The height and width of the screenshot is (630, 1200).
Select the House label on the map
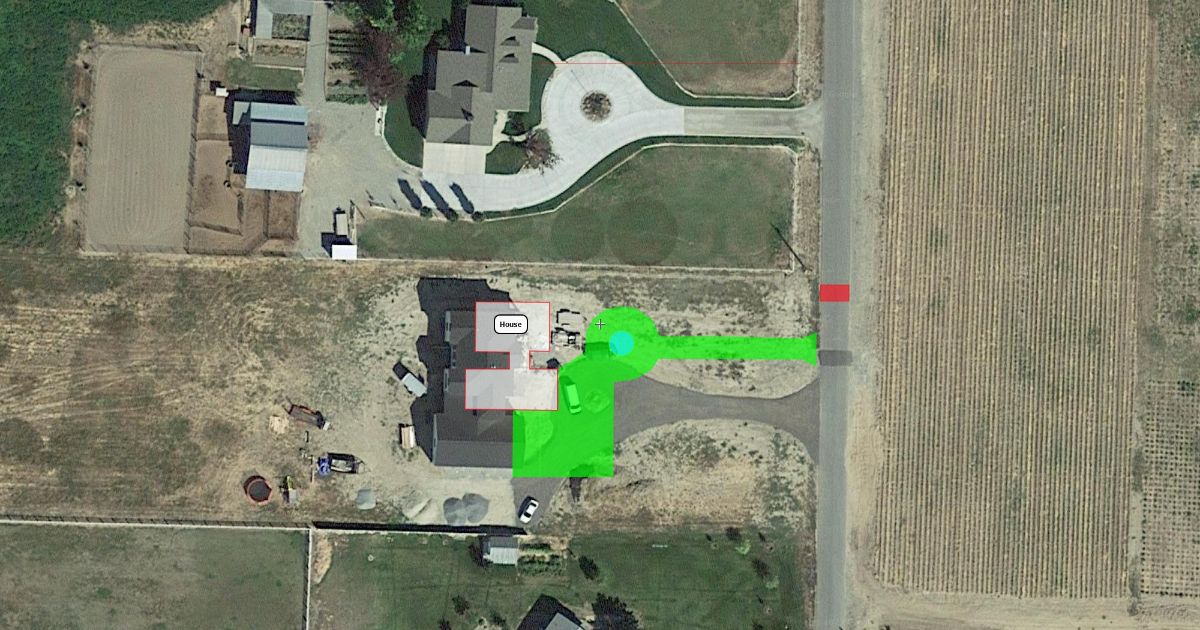point(510,324)
